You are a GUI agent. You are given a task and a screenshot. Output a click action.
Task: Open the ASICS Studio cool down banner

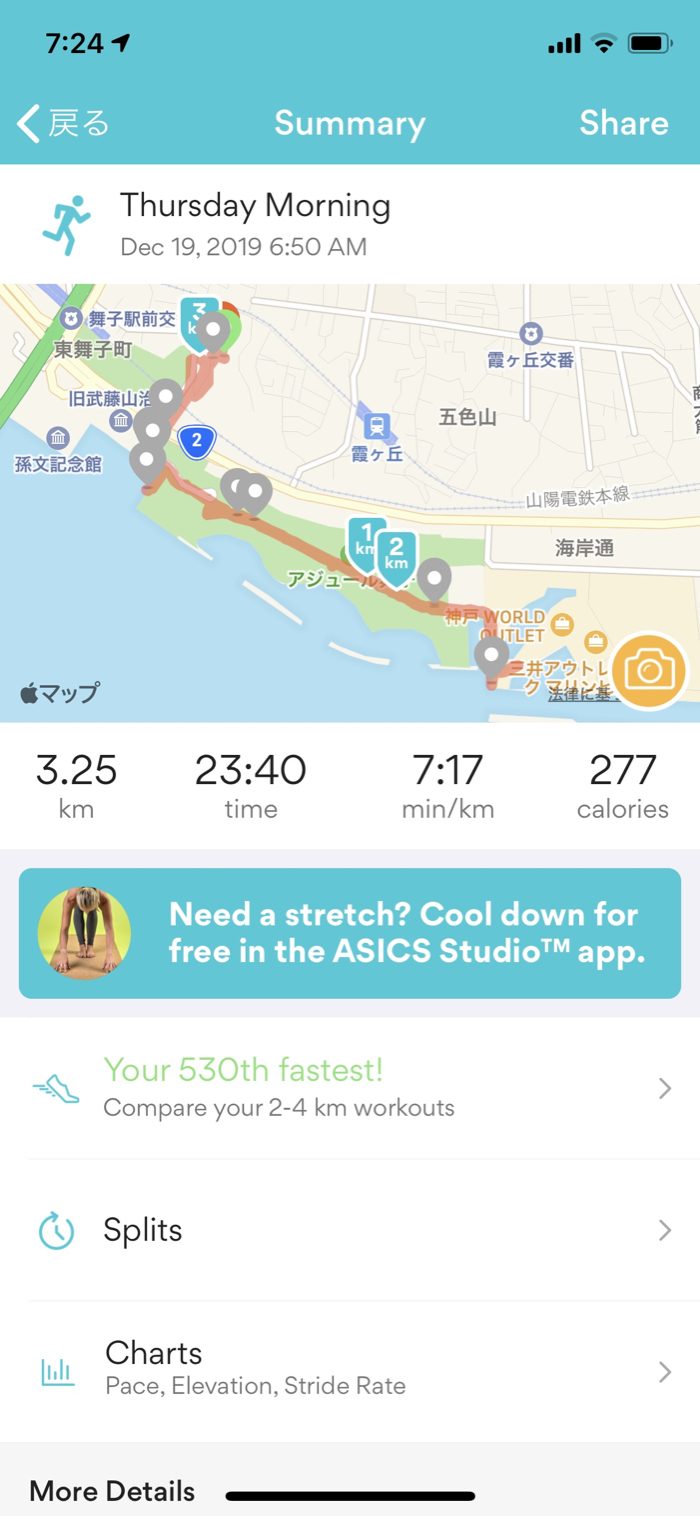click(350, 933)
